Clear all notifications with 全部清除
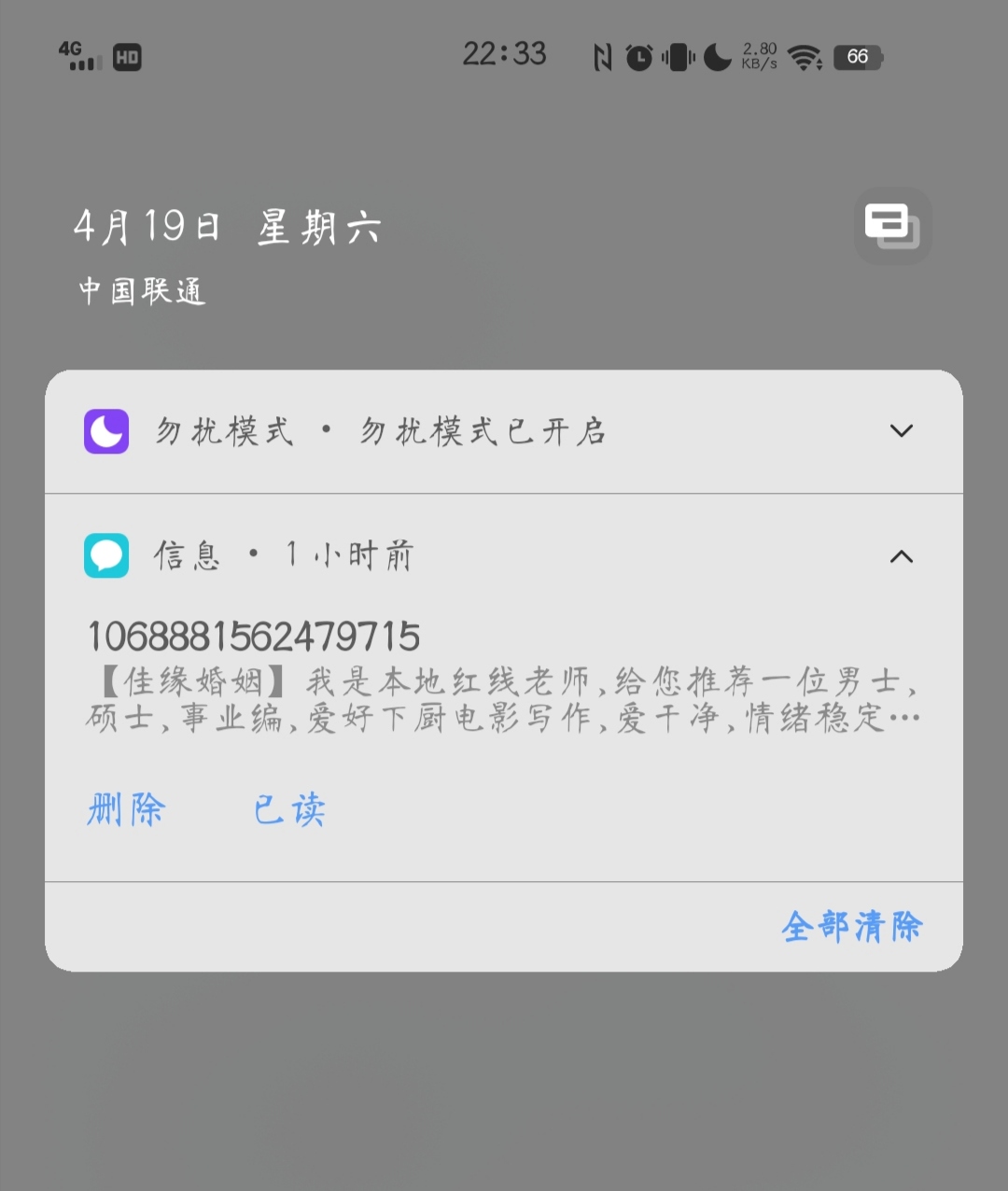The width and height of the screenshot is (1008, 1191). [851, 927]
